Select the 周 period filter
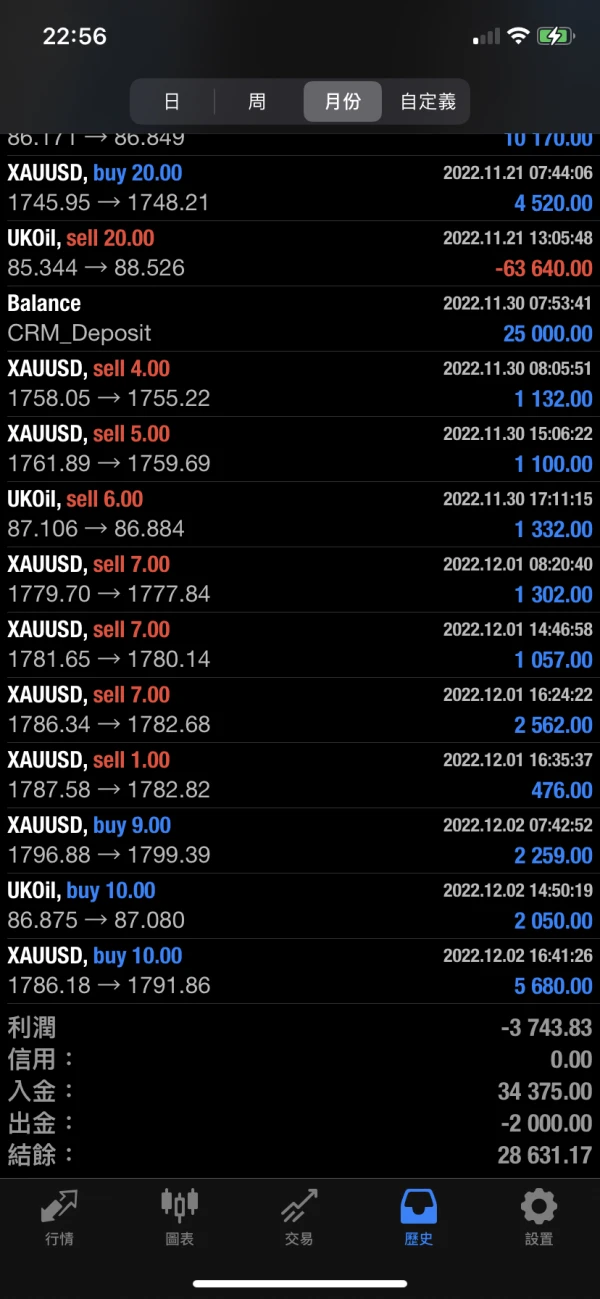This screenshot has width=600, height=1299. pos(257,101)
